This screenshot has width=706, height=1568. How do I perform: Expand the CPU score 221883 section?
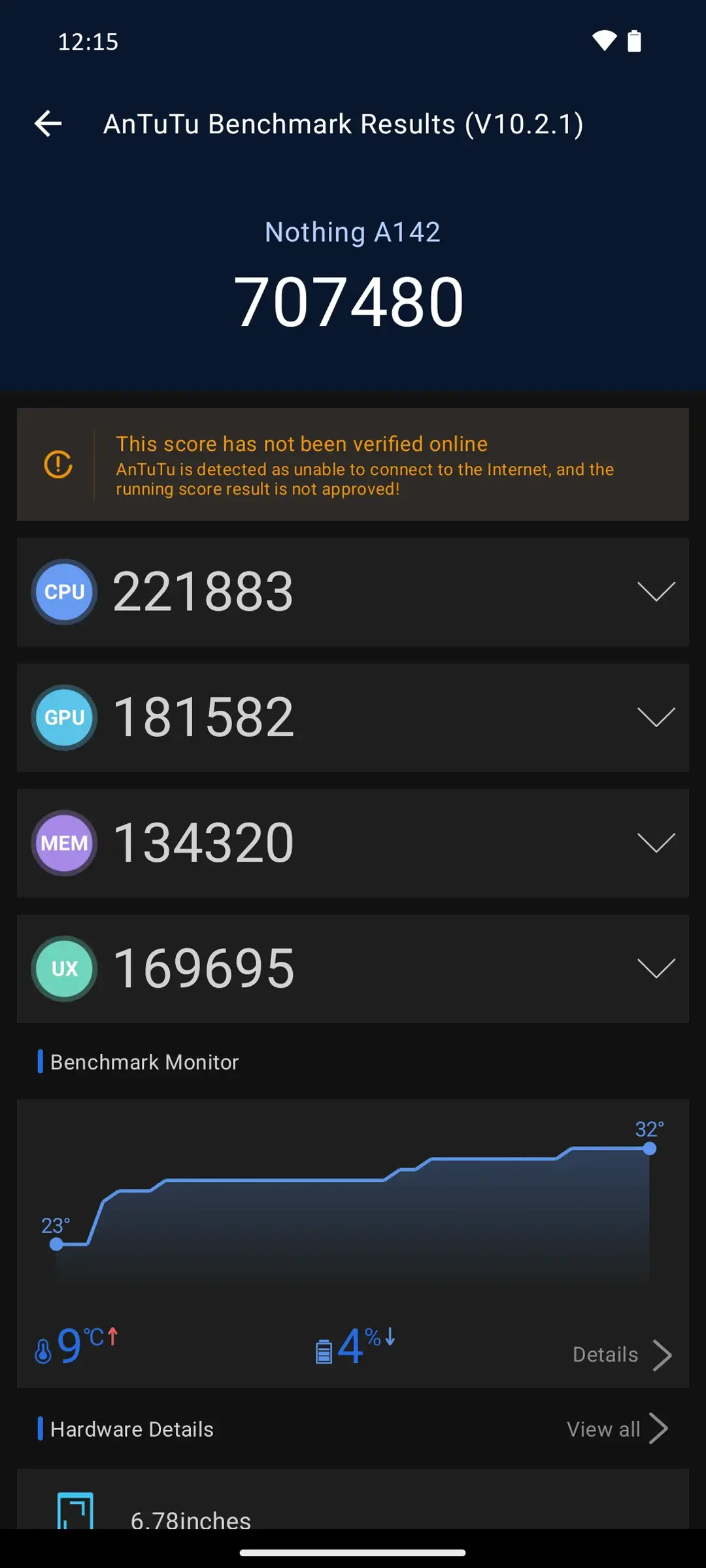[656, 592]
